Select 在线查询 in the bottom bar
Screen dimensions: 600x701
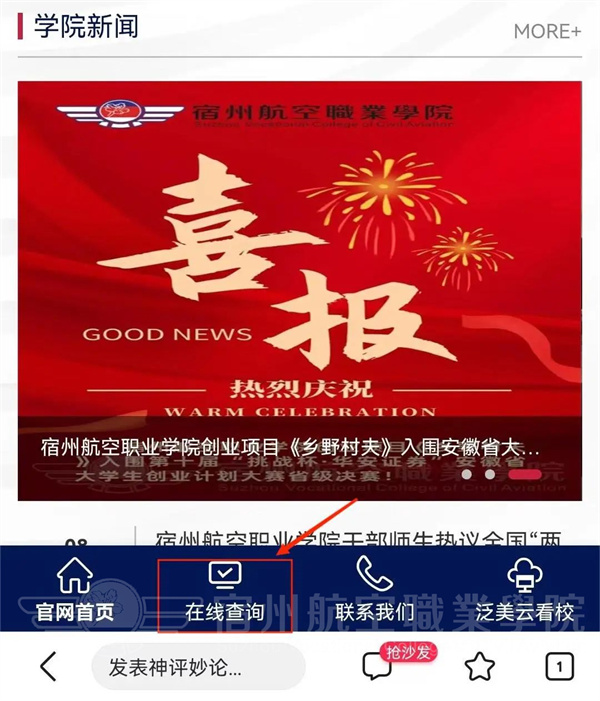pyautogui.click(x=225, y=591)
